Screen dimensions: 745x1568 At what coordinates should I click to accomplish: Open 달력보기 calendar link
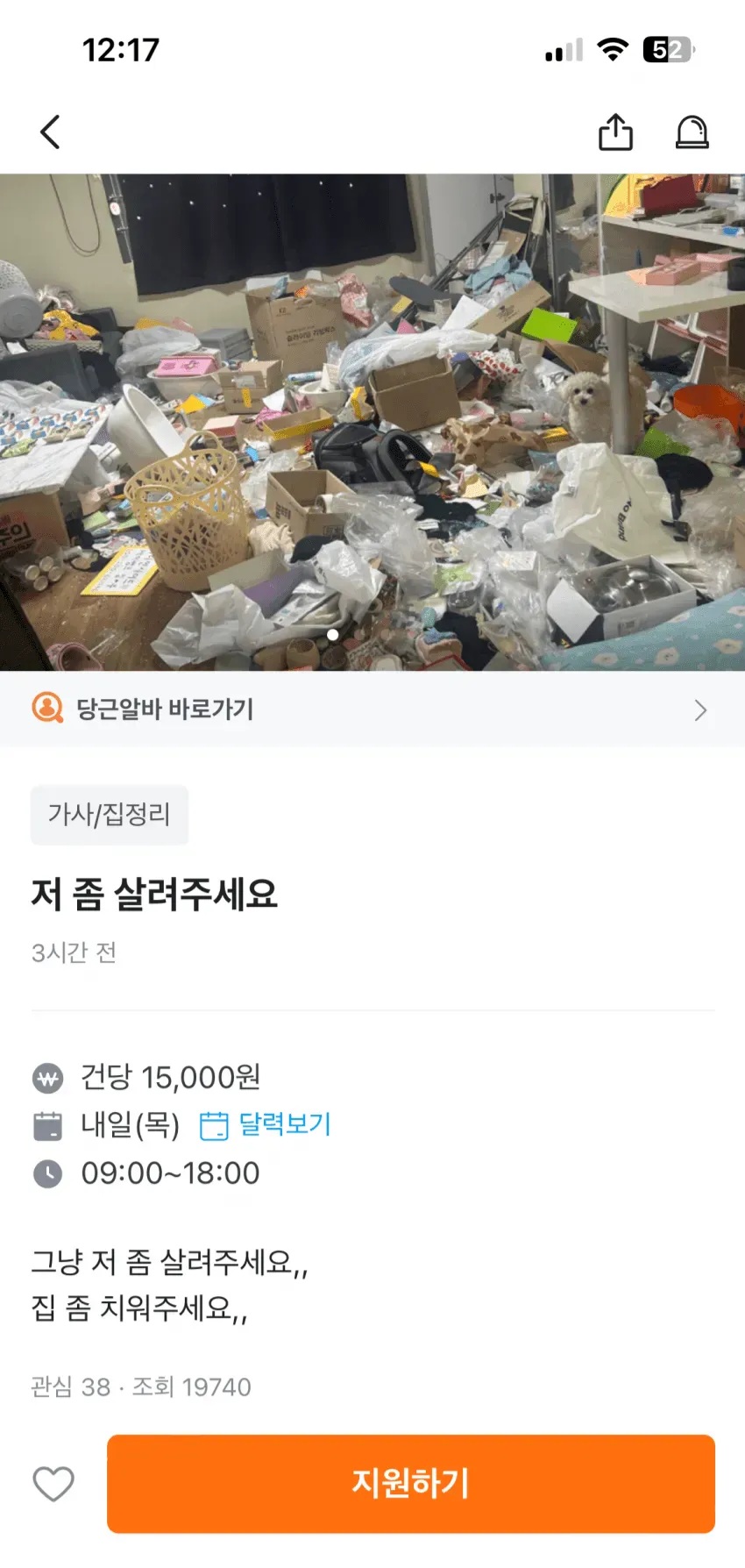[x=266, y=1124]
